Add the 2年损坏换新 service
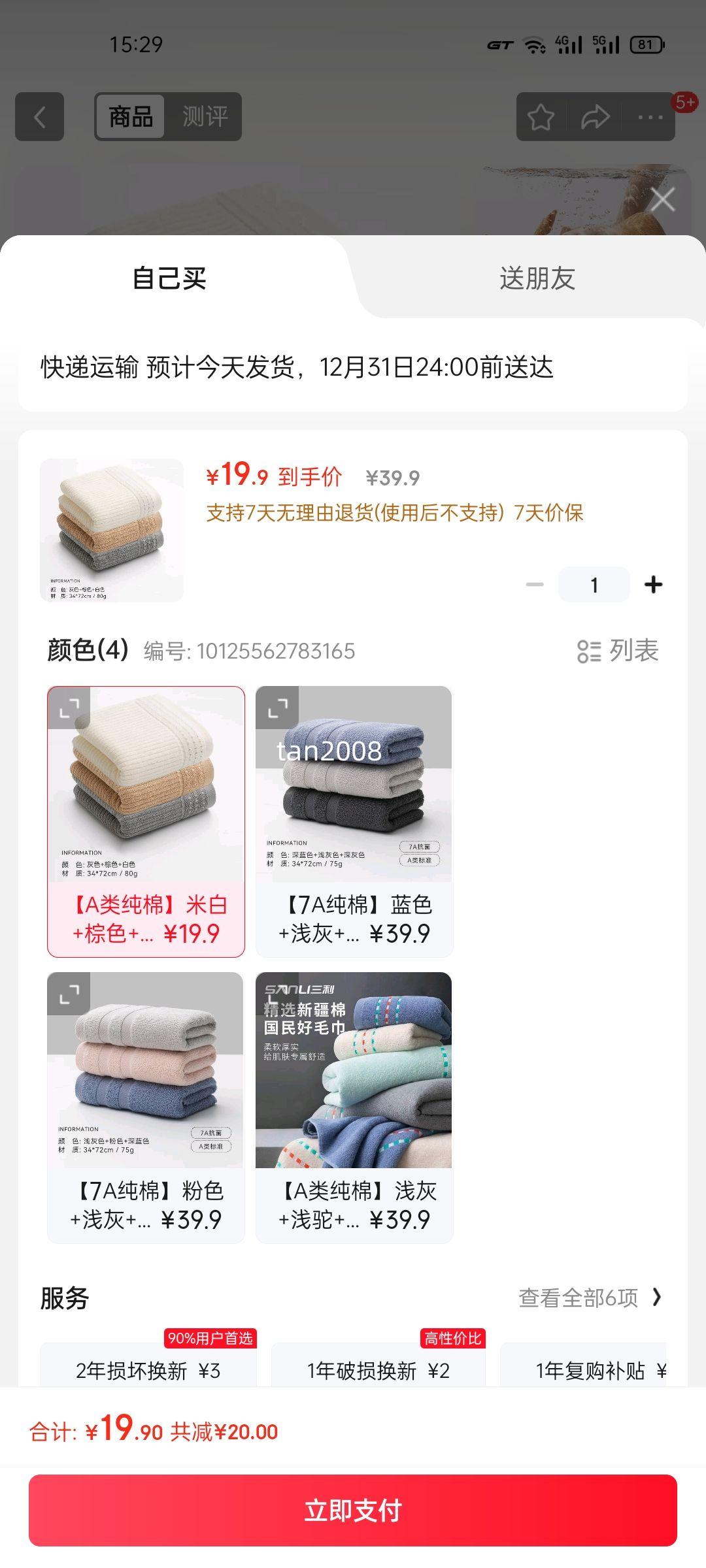Screen dimensions: 706x1568 [x=148, y=1370]
